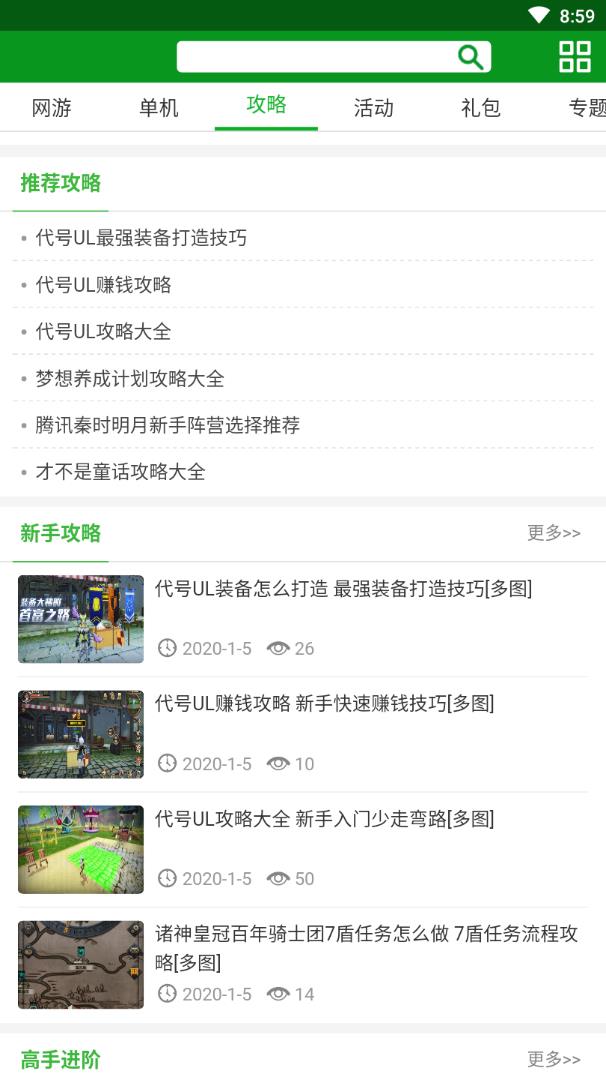View 梦想养成计划攻略大全
606x1080 pixels.
[x=130, y=379]
